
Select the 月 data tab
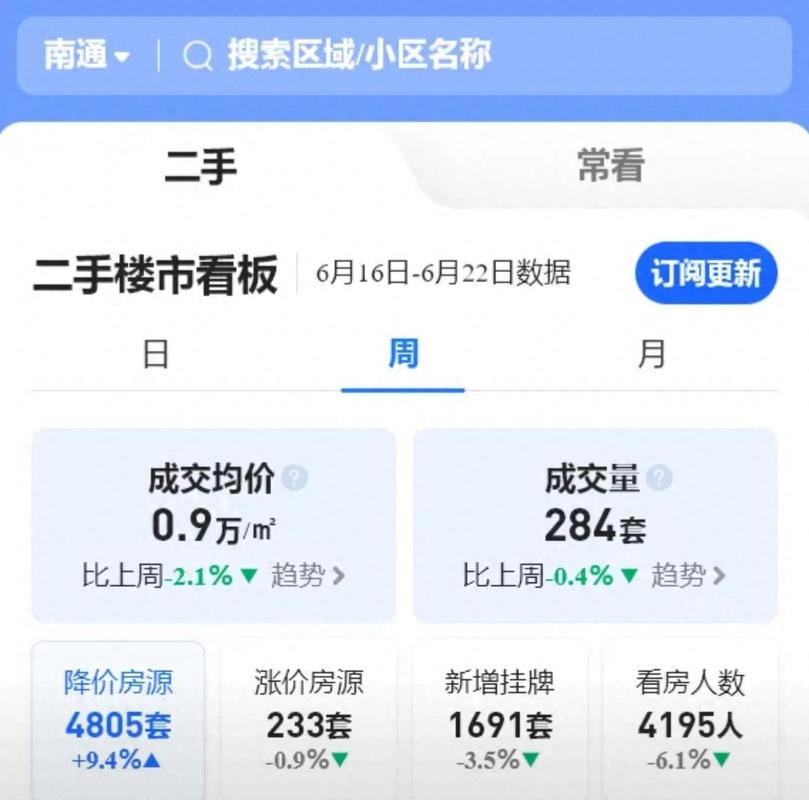coord(651,354)
